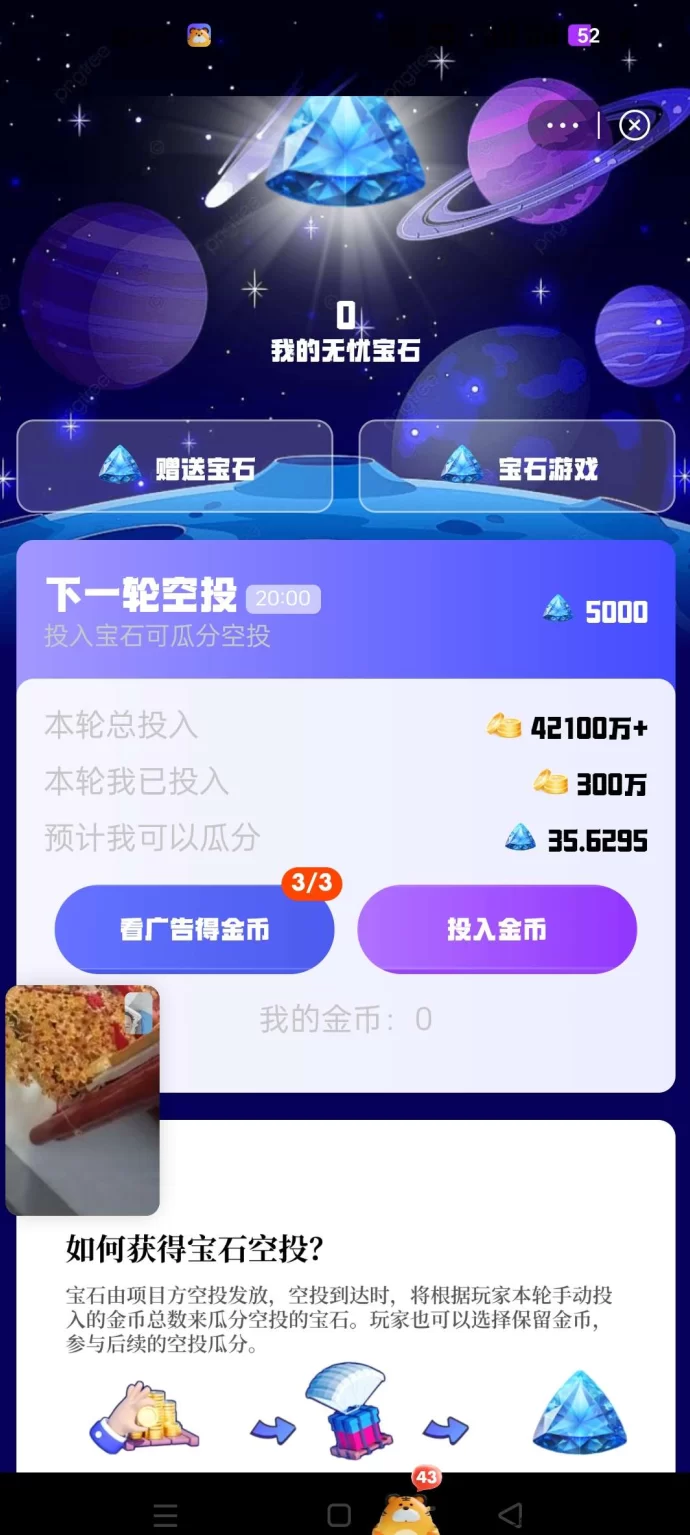Tap the 赠送宝石 button

(x=175, y=467)
